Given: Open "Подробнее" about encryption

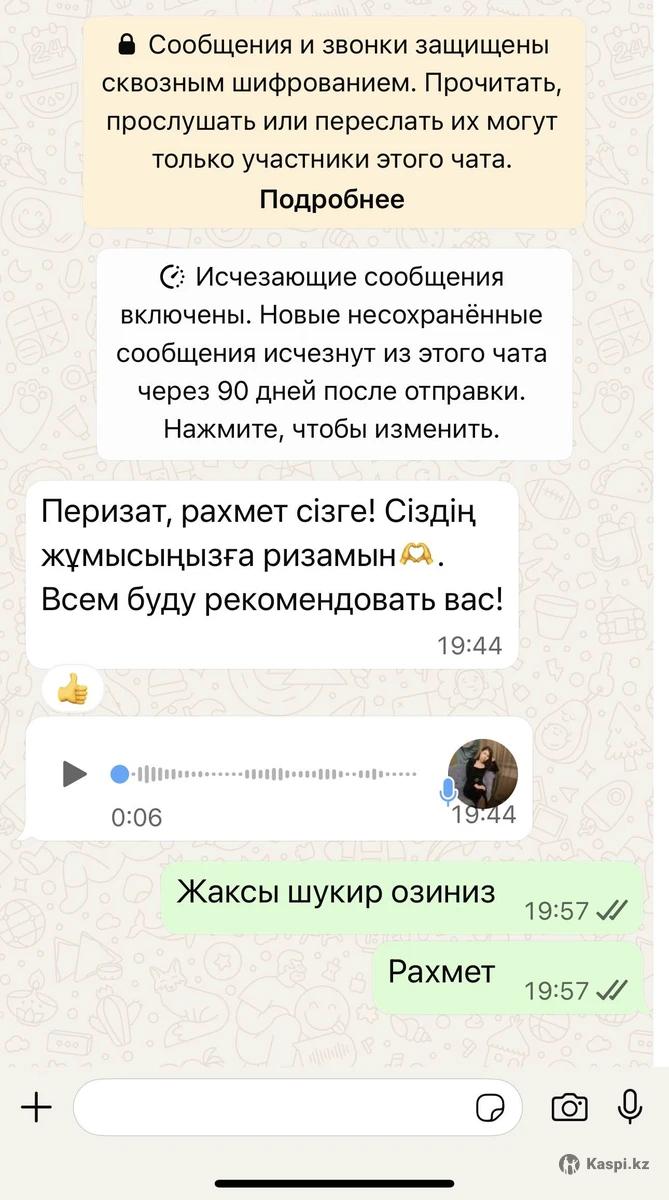Looking at the screenshot, I should pos(332,199).
